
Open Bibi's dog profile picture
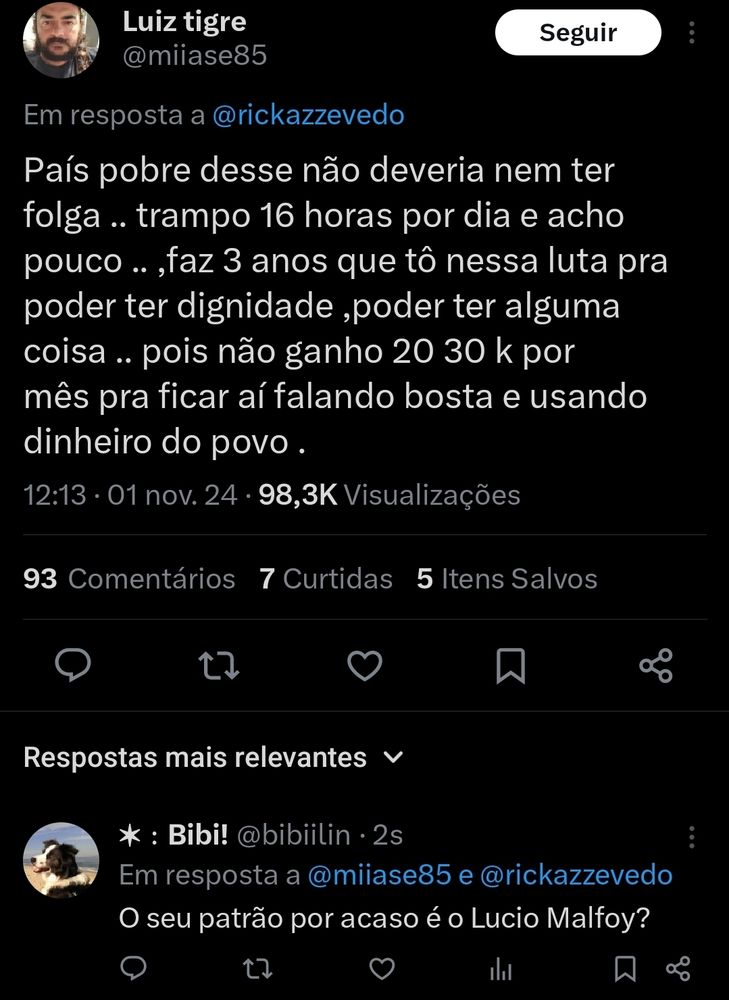point(60,860)
